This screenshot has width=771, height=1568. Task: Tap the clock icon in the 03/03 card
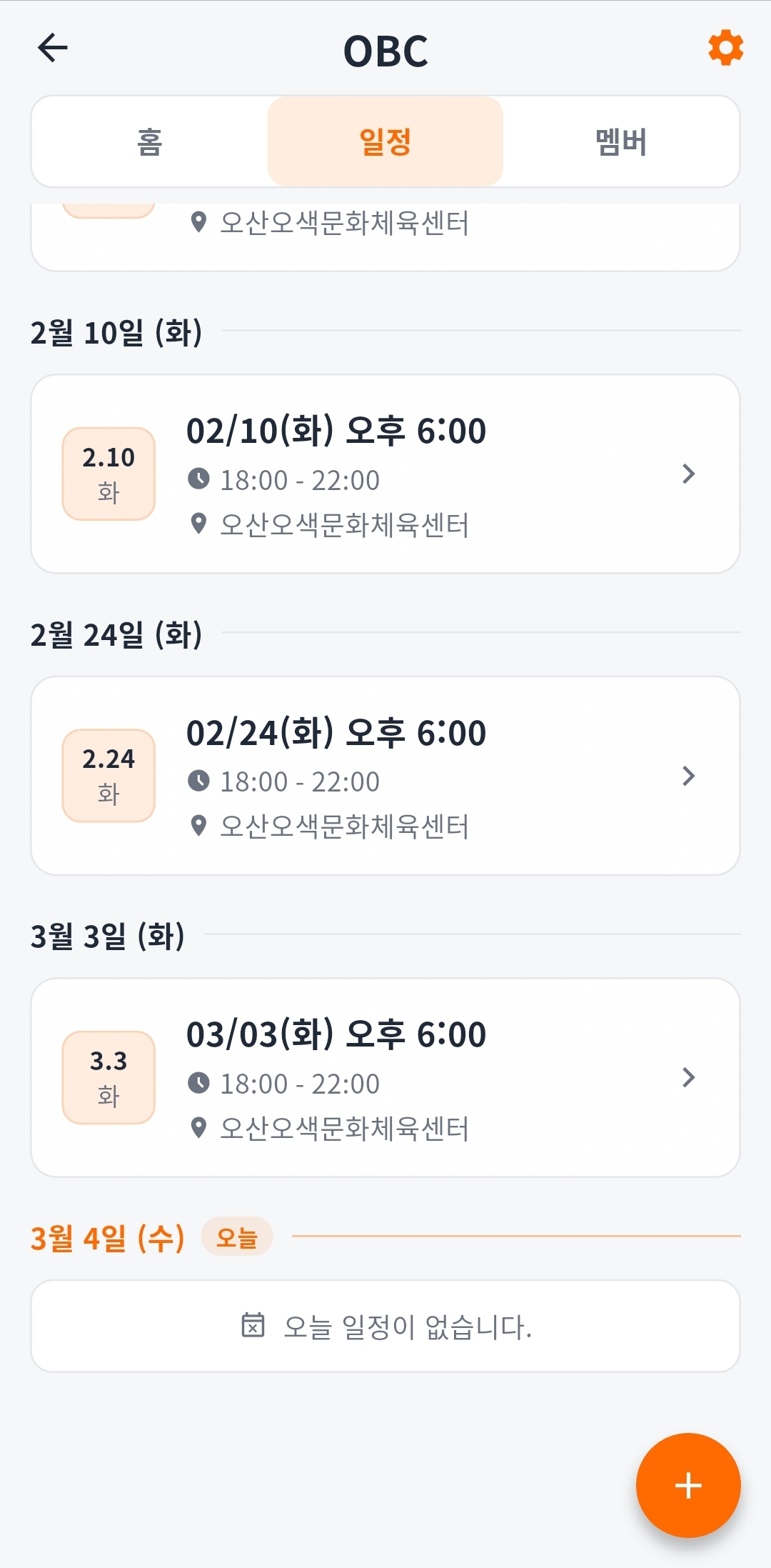(x=200, y=1084)
